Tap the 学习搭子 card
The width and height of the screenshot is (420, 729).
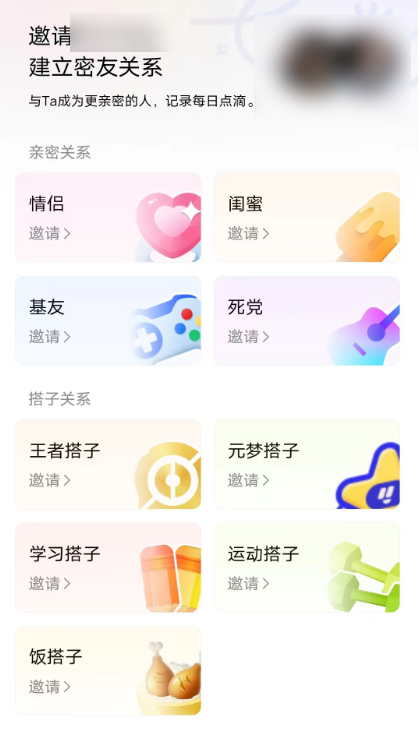108,568
